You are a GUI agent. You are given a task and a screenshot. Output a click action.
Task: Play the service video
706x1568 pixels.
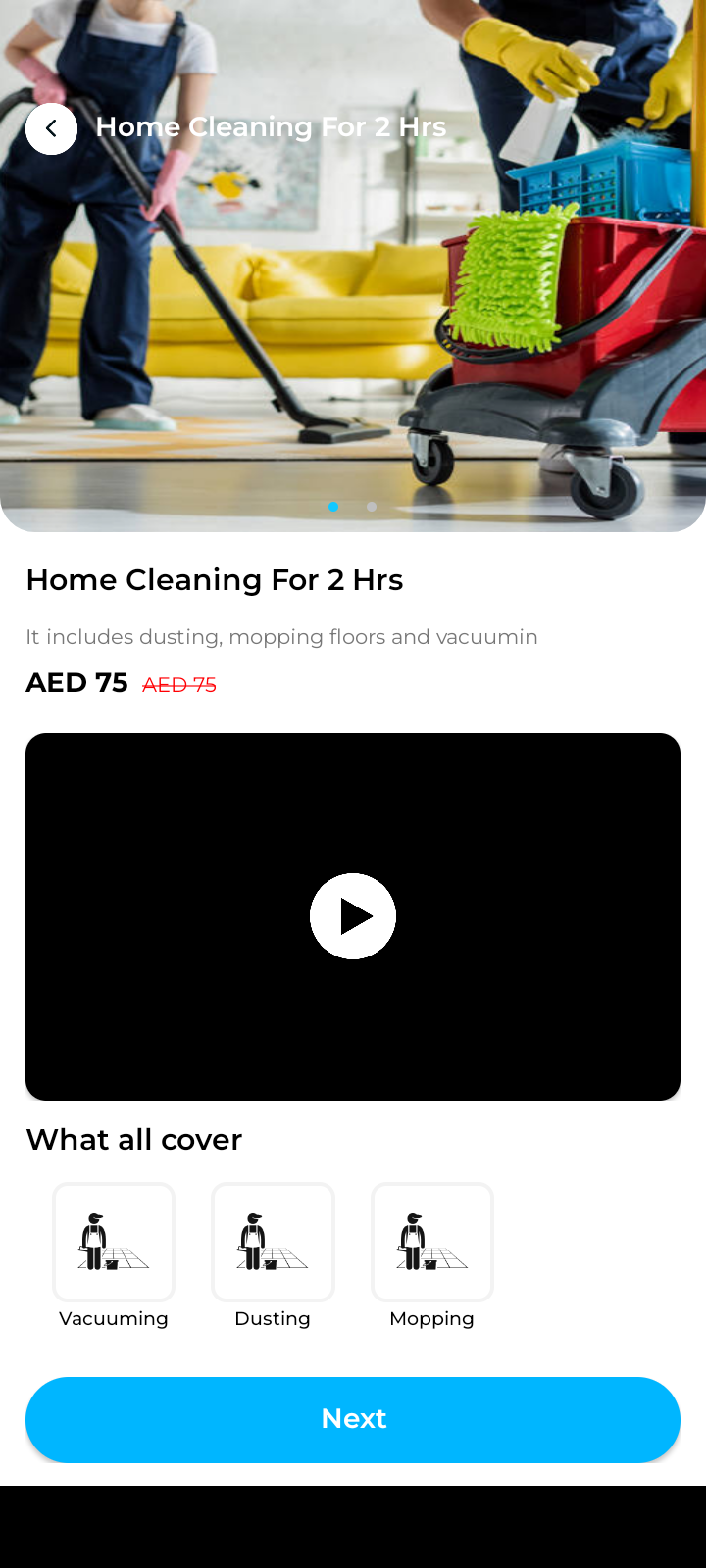[353, 916]
